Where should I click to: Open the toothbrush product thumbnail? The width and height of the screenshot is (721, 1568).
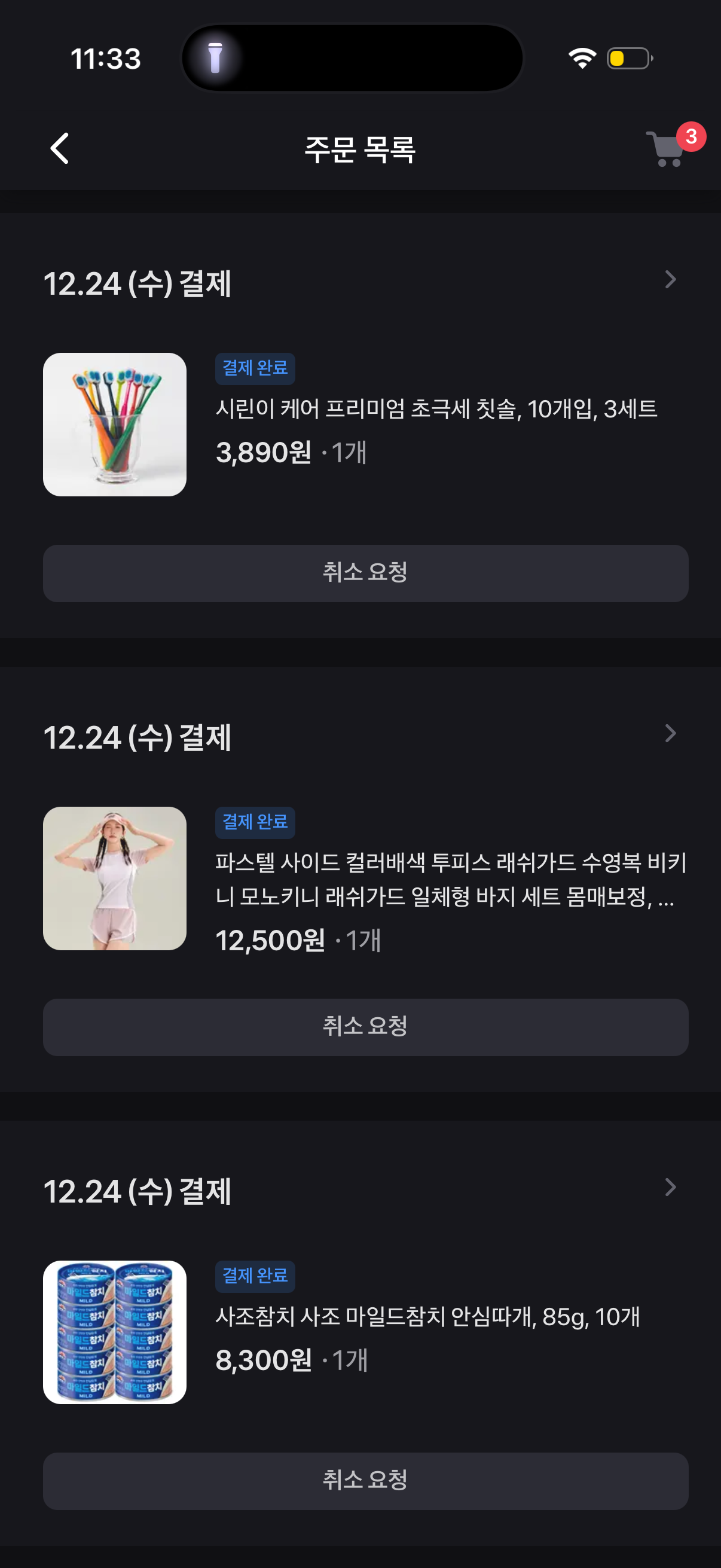tap(114, 424)
